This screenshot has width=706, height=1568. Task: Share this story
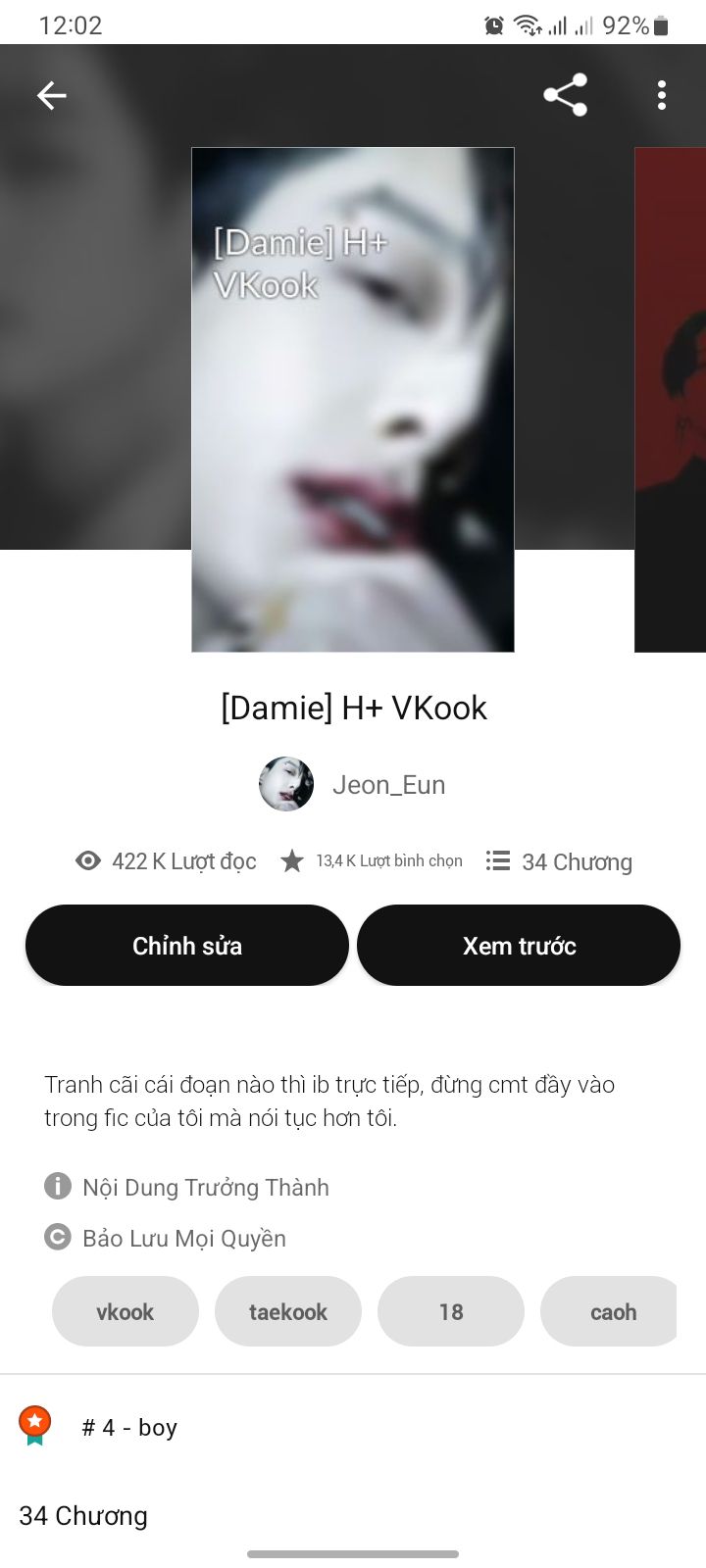click(x=565, y=95)
